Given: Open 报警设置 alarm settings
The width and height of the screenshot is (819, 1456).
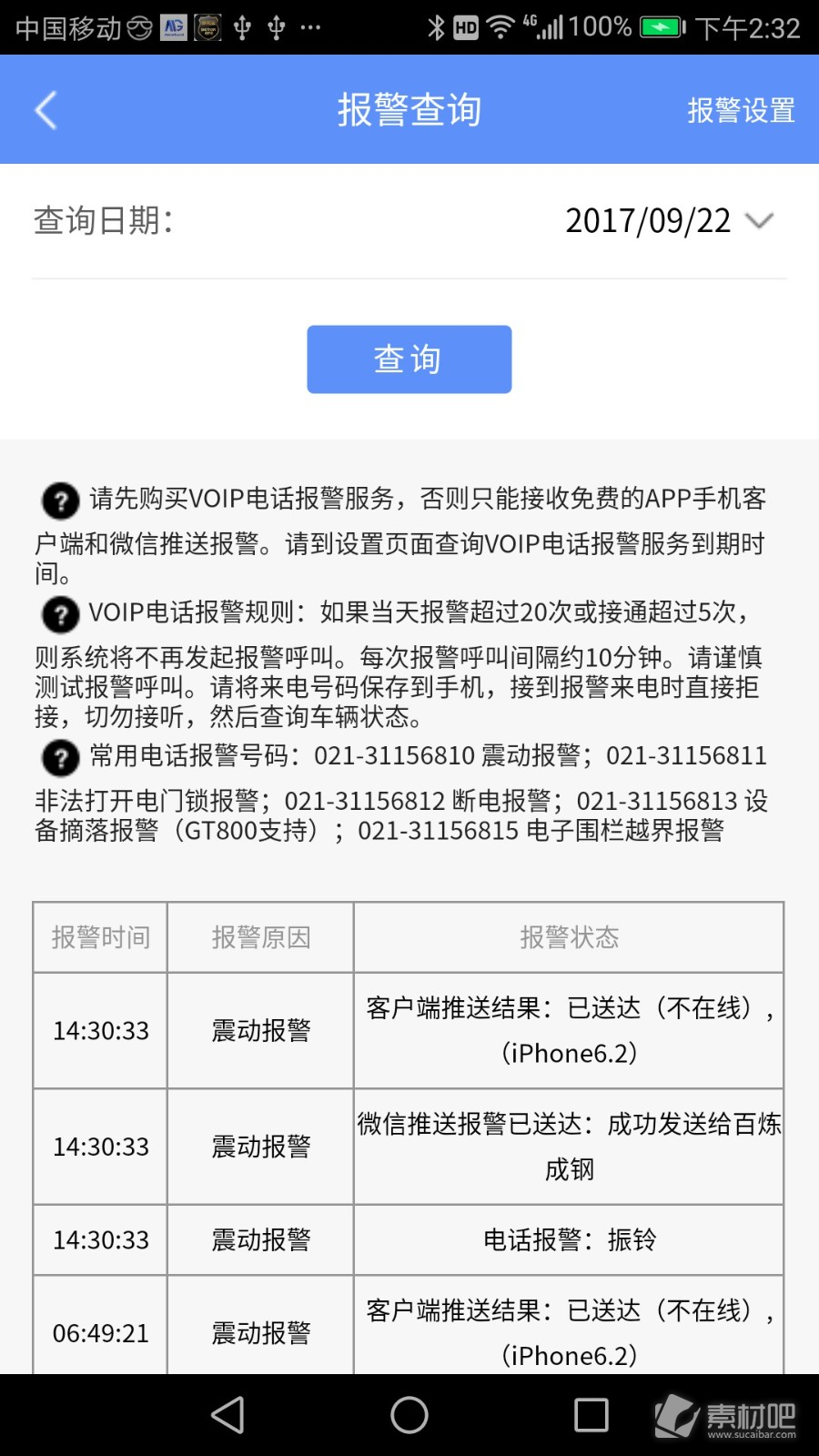Looking at the screenshot, I should tap(741, 110).
